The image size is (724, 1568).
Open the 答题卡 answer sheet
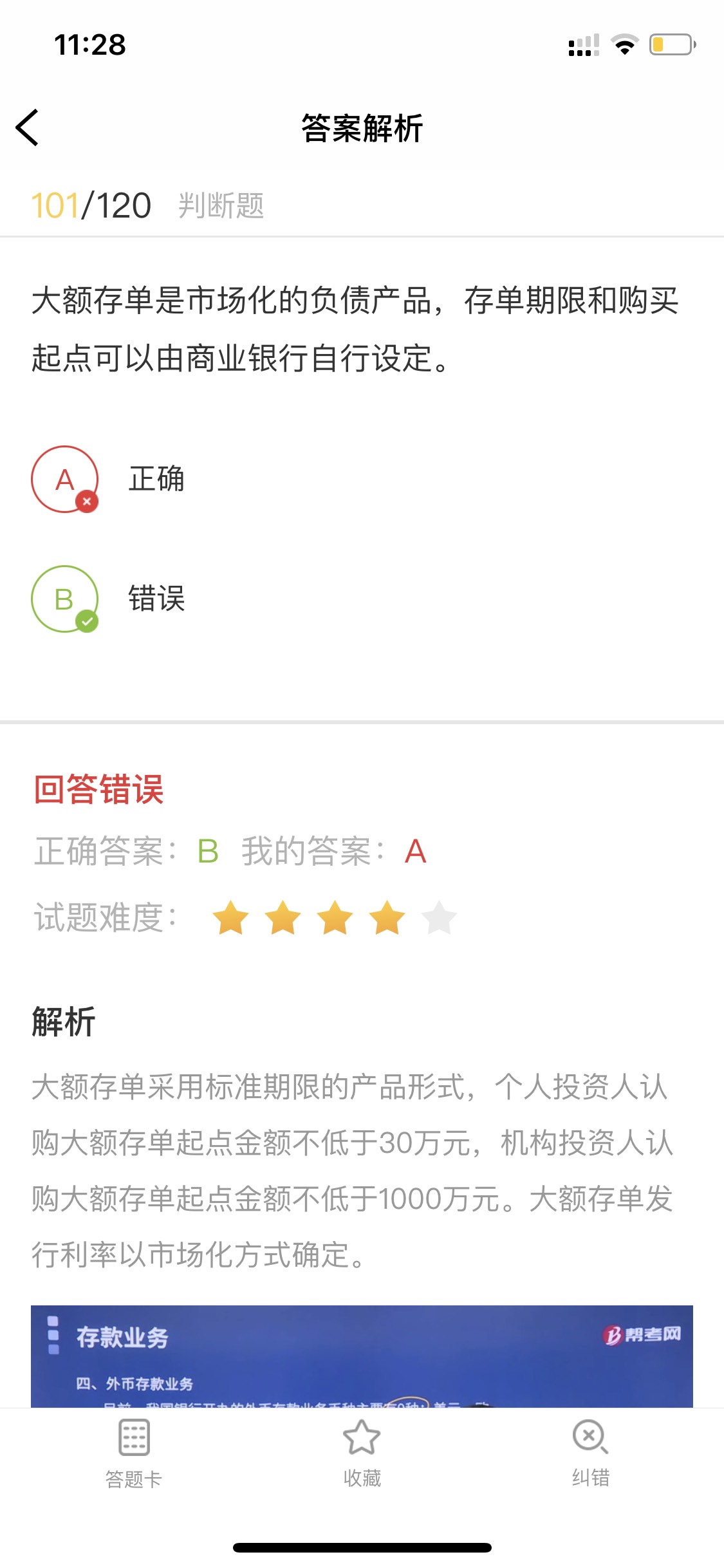click(134, 1453)
